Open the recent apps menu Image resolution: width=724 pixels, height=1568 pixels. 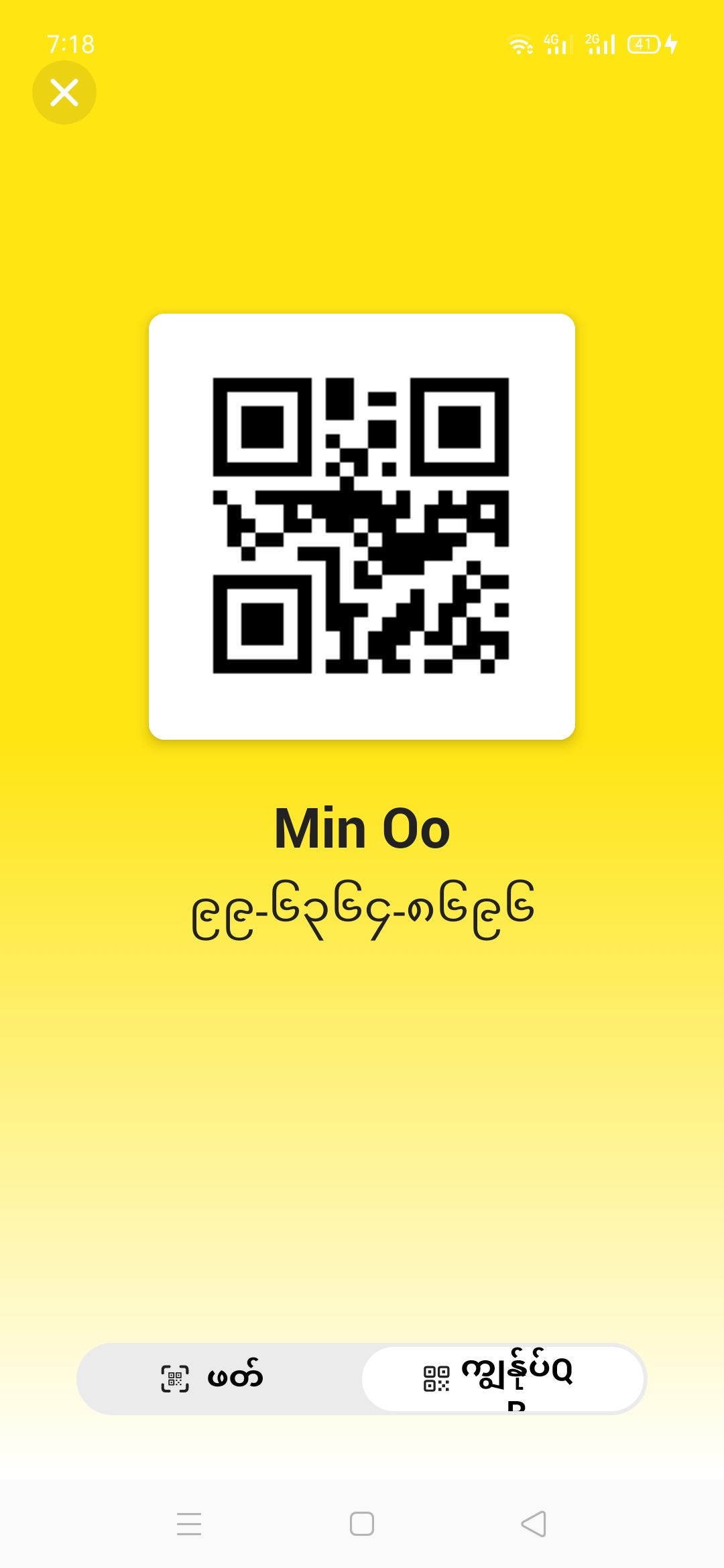pos(189,1524)
